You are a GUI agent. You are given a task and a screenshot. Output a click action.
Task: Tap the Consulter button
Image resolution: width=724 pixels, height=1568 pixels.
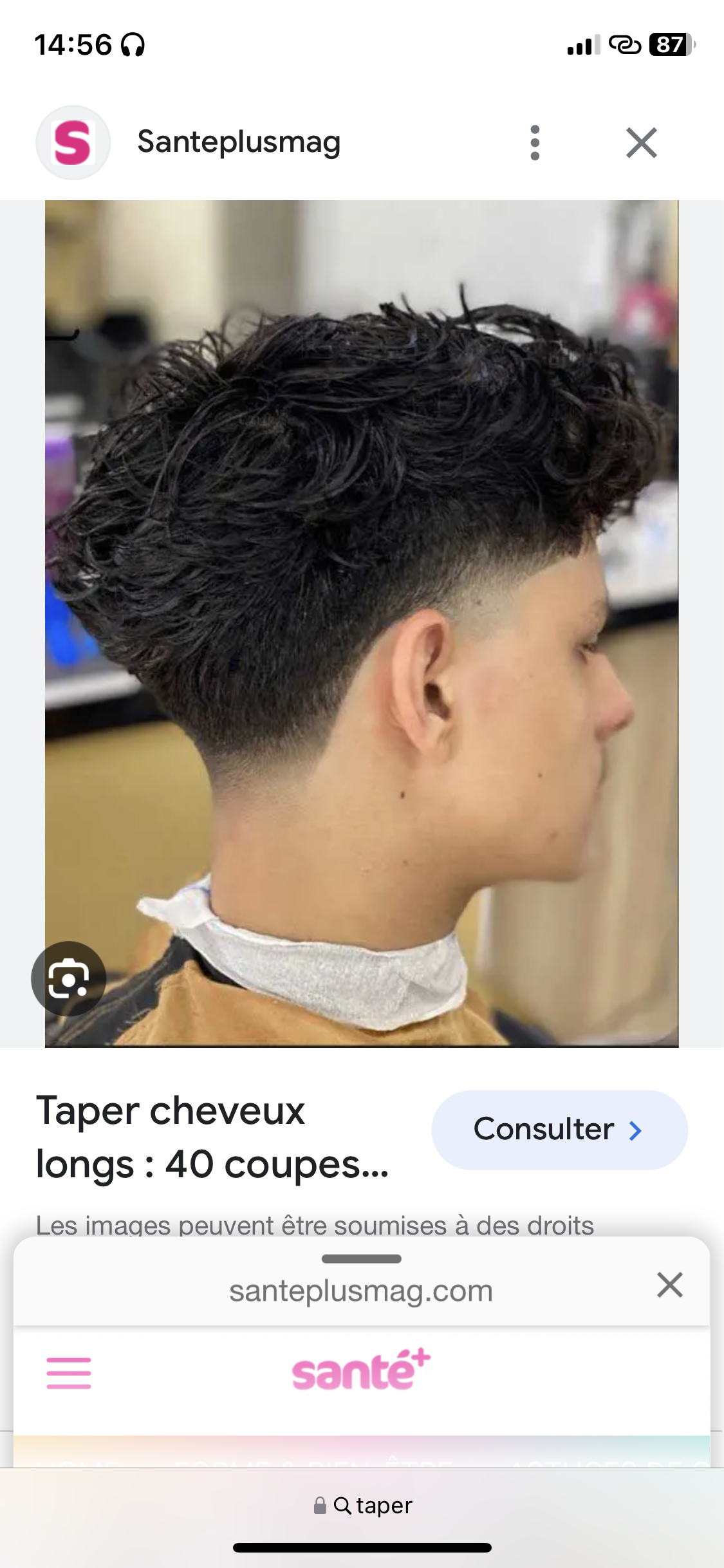click(x=559, y=1130)
